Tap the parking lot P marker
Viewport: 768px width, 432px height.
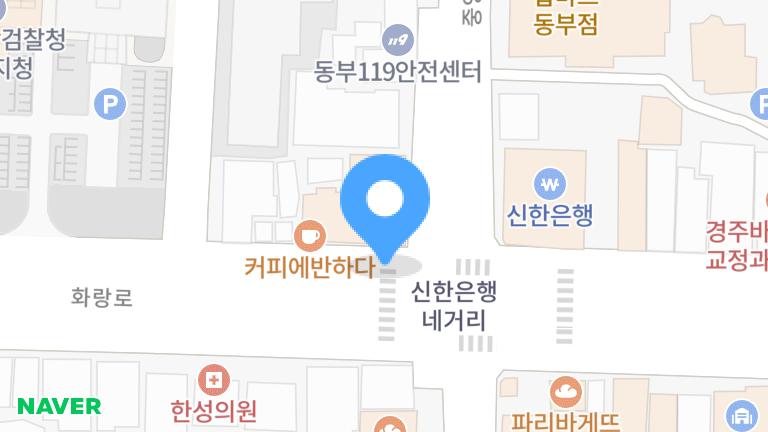coord(109,102)
